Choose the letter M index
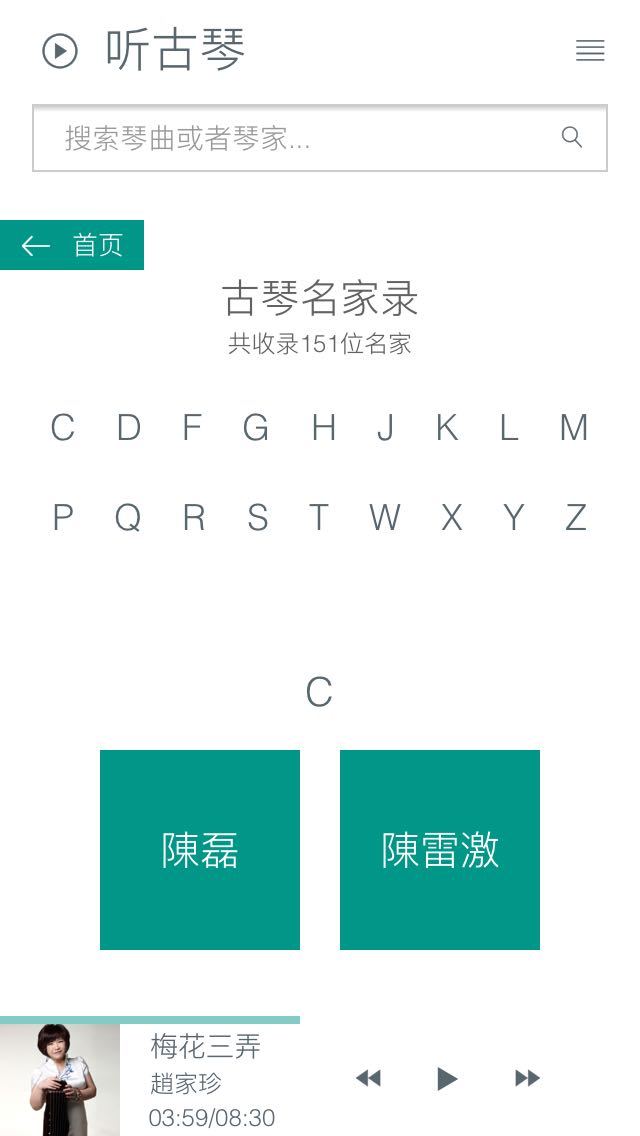The height and width of the screenshot is (1136, 640). point(574,428)
